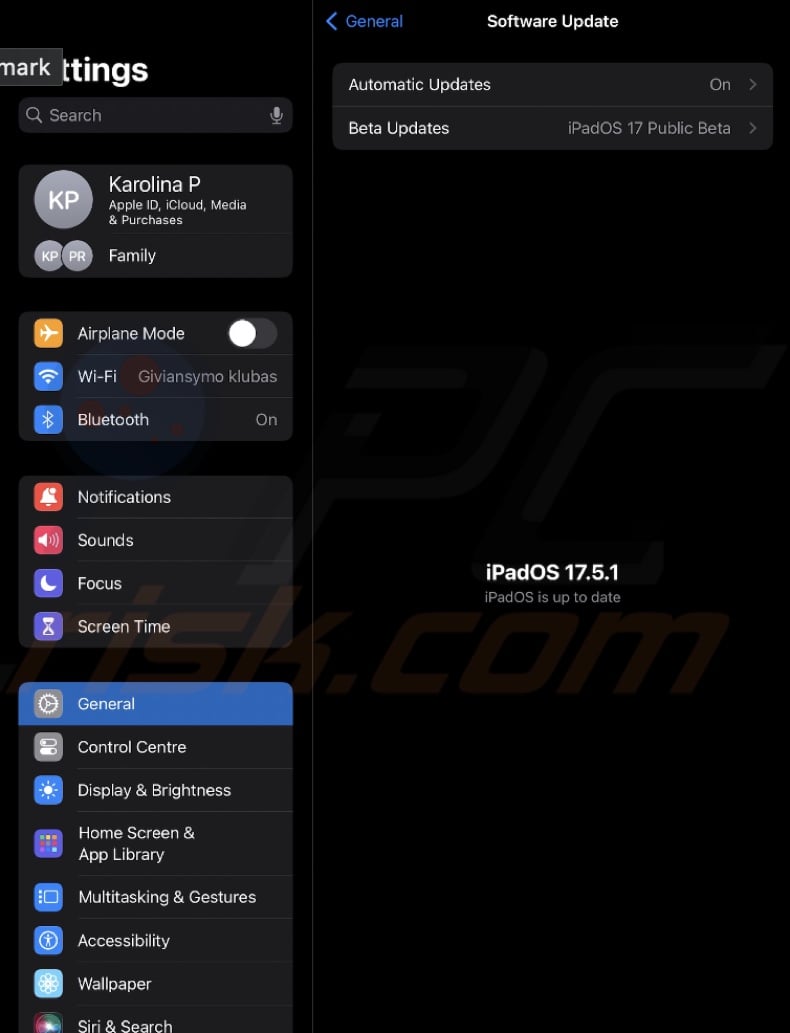Open Family sharing settings

pyautogui.click(x=155, y=255)
